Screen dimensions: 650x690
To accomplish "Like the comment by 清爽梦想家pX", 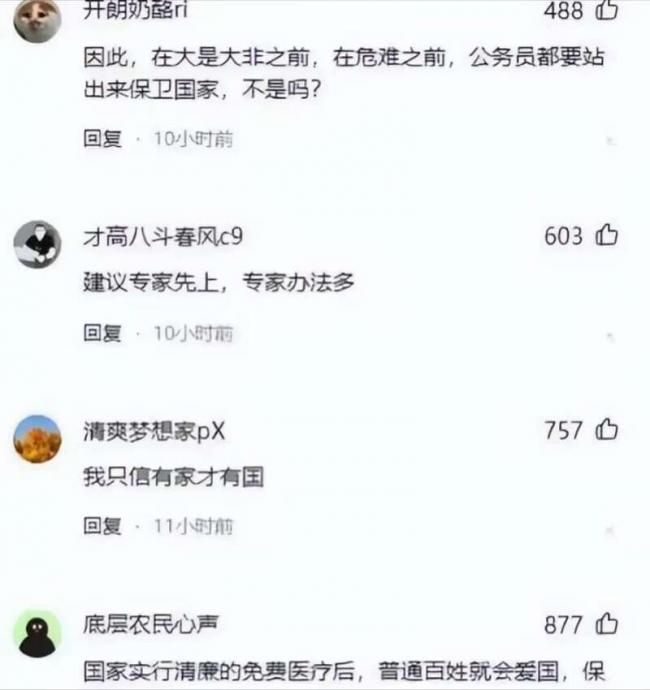I will coord(607,430).
